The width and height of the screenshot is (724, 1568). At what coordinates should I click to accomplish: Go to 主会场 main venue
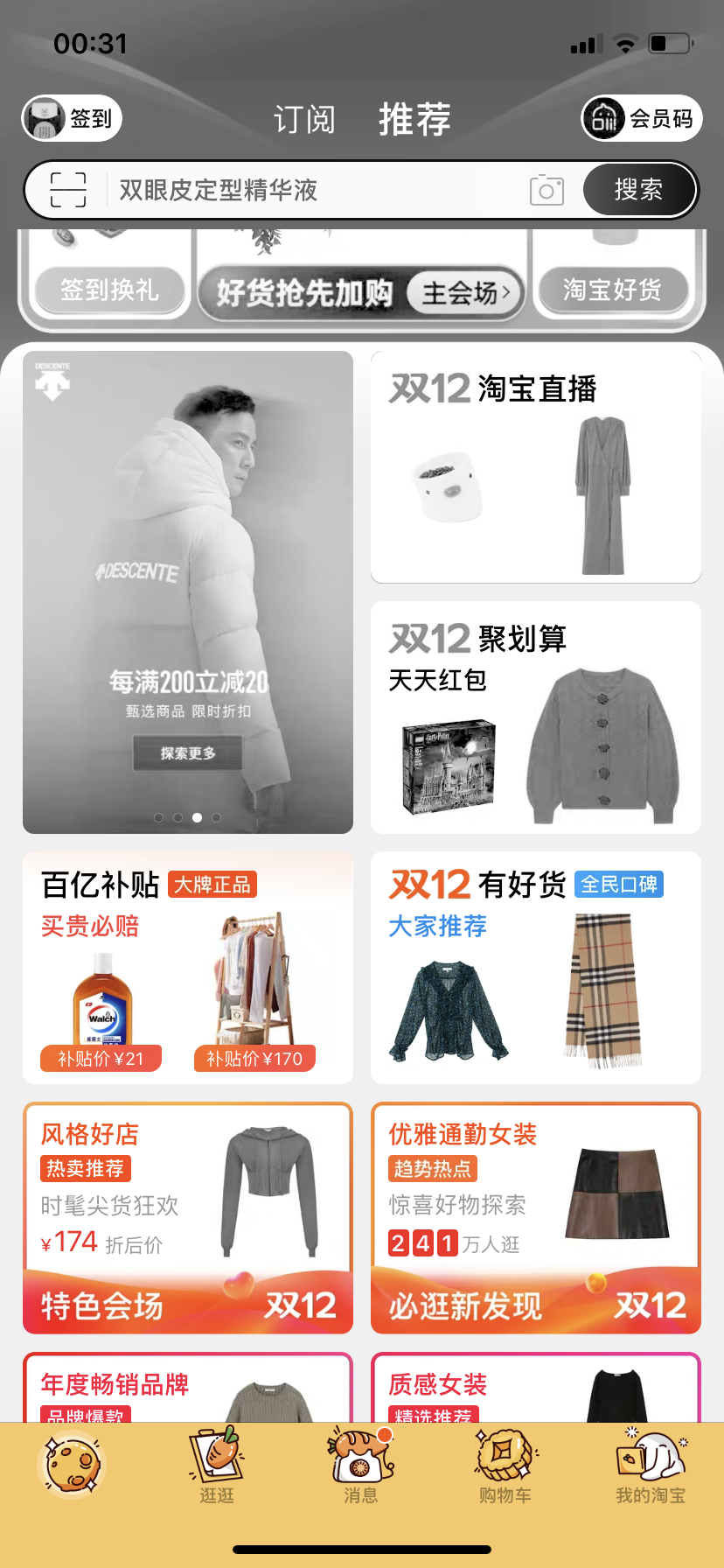pyautogui.click(x=465, y=293)
